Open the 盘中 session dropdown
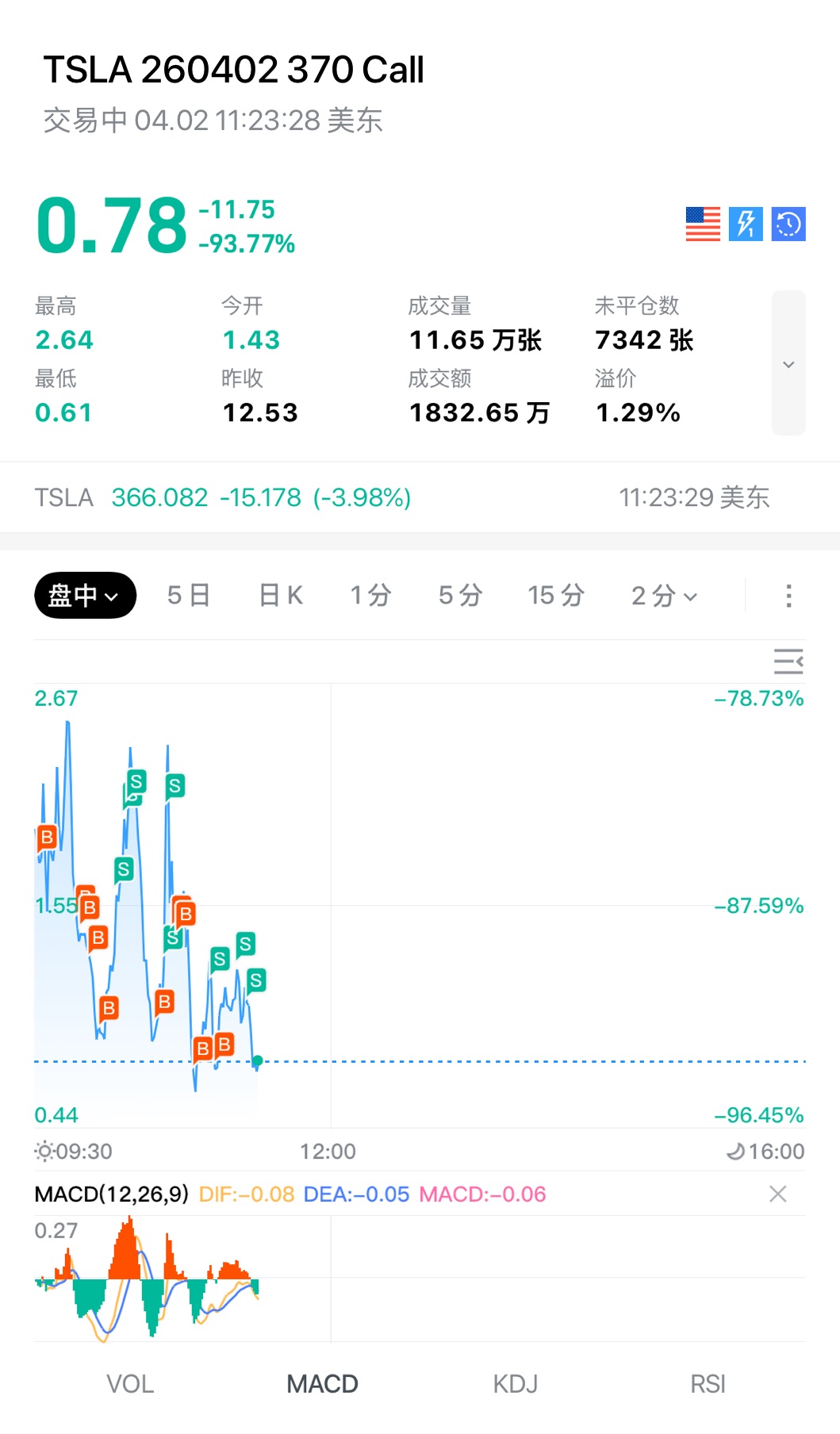 coord(85,595)
